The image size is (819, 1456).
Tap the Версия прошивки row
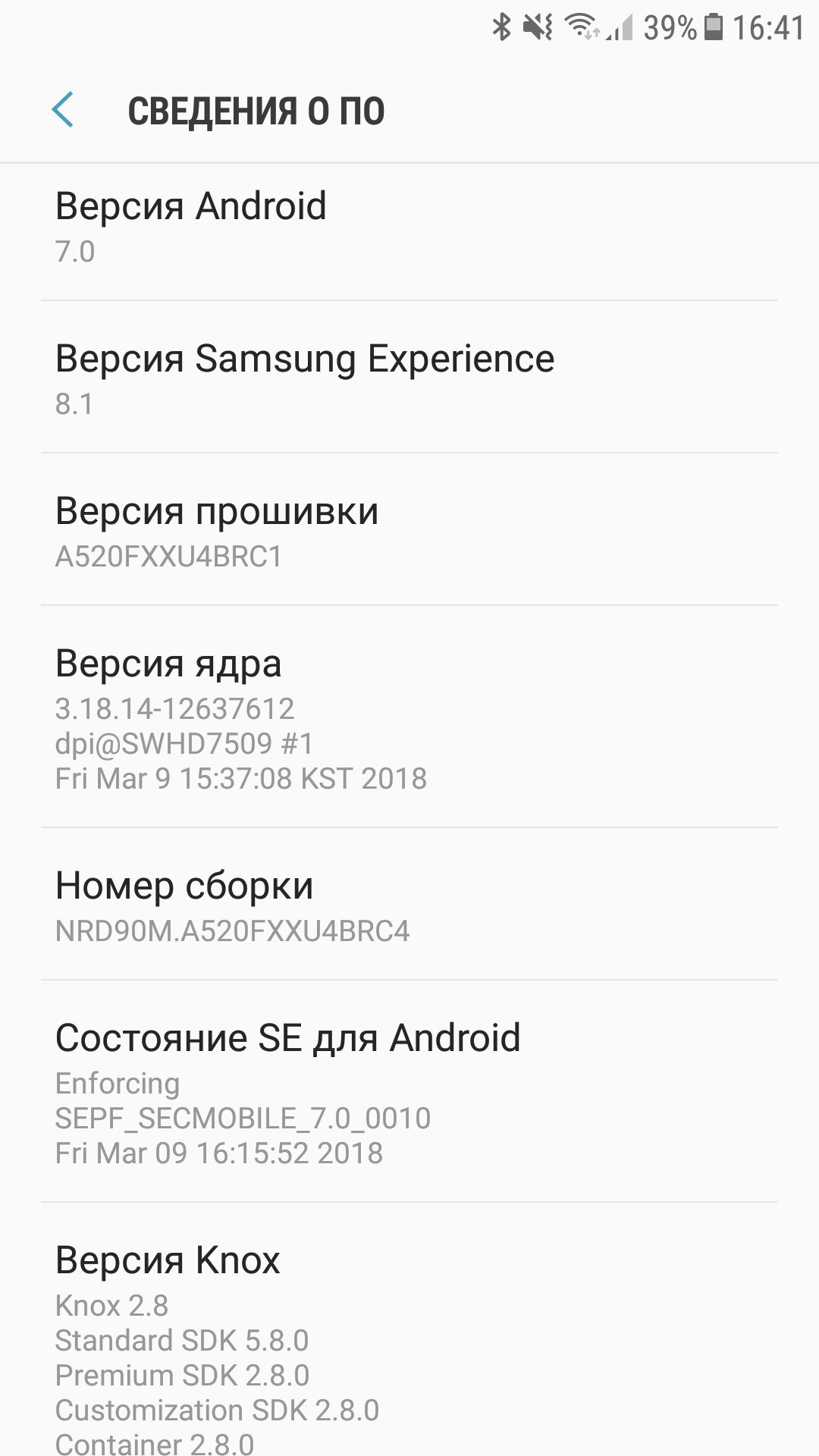tap(409, 529)
